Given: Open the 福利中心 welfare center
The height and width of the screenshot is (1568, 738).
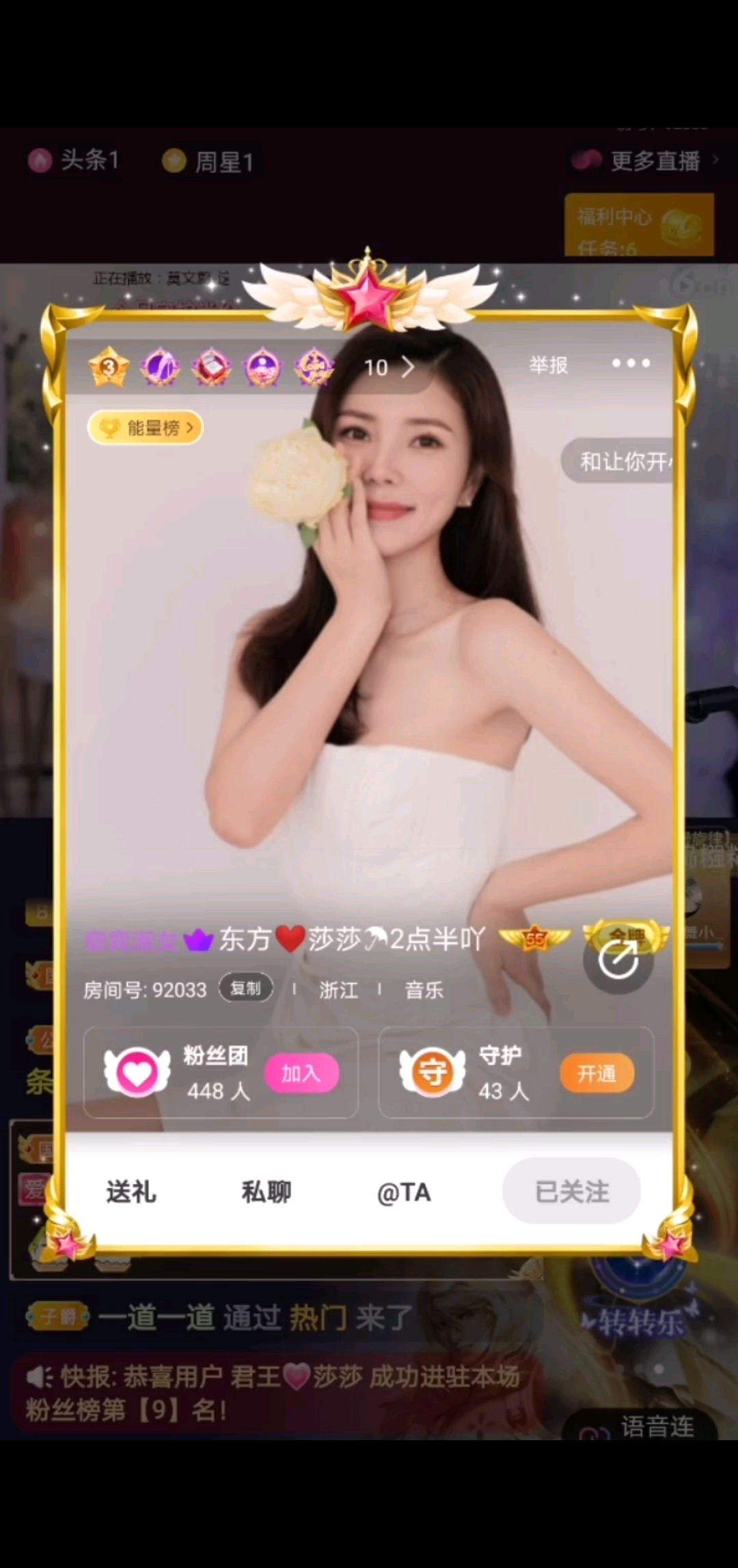Looking at the screenshot, I should click(x=638, y=224).
